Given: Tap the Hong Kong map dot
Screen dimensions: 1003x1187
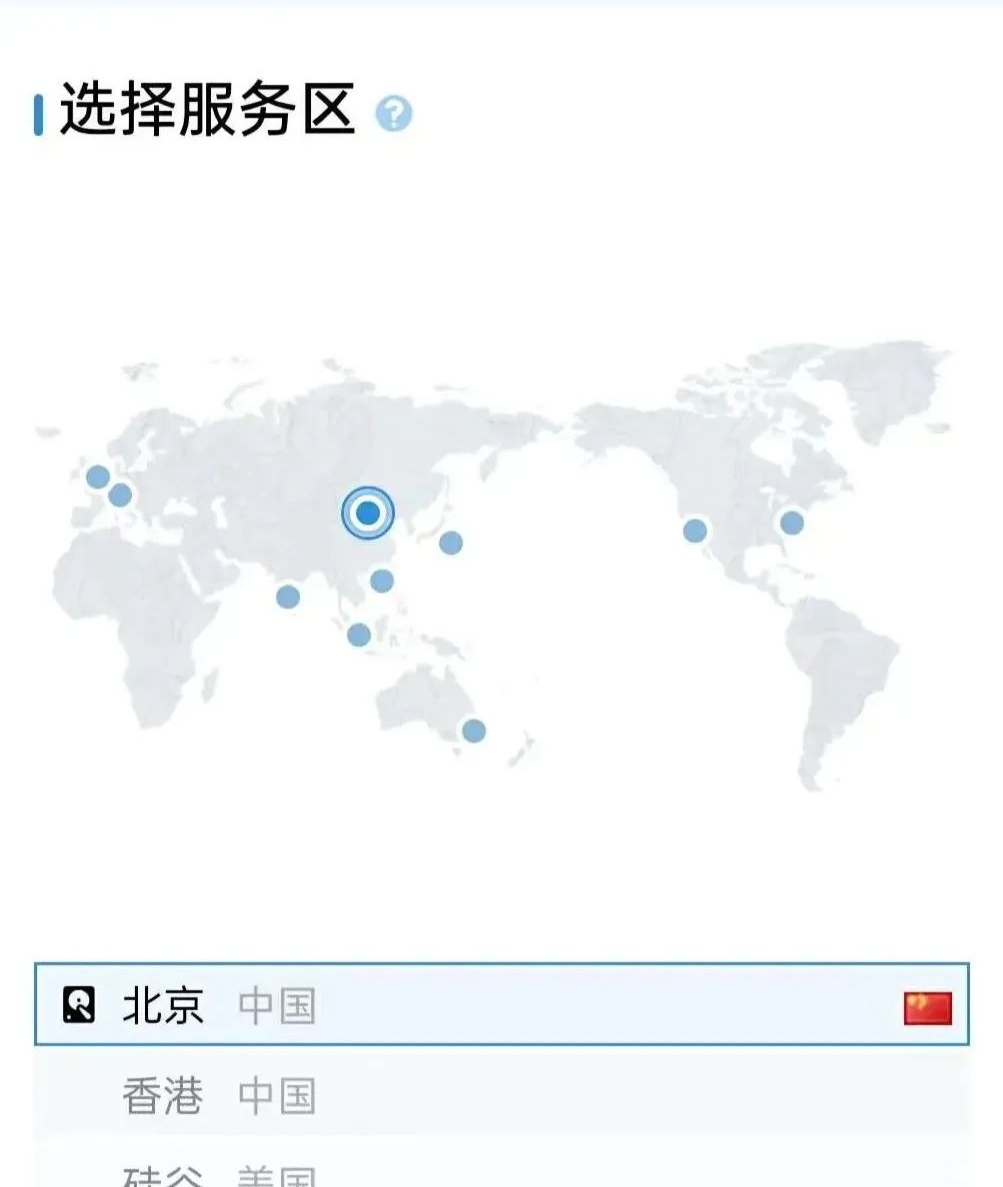Looking at the screenshot, I should pos(382,580).
